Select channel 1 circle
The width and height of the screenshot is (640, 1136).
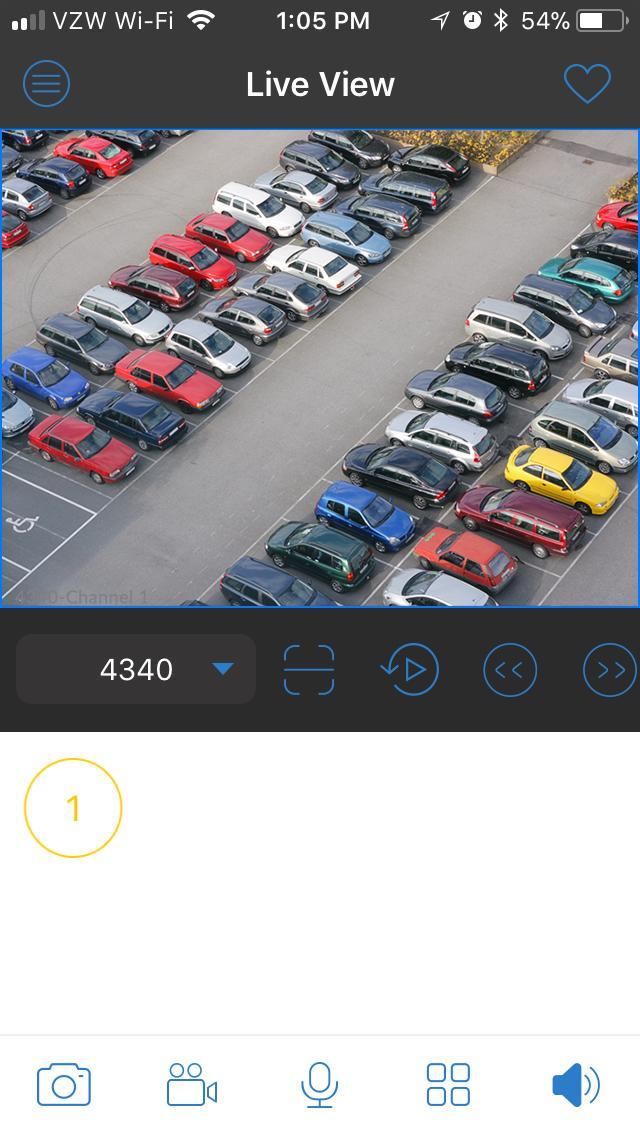point(73,808)
